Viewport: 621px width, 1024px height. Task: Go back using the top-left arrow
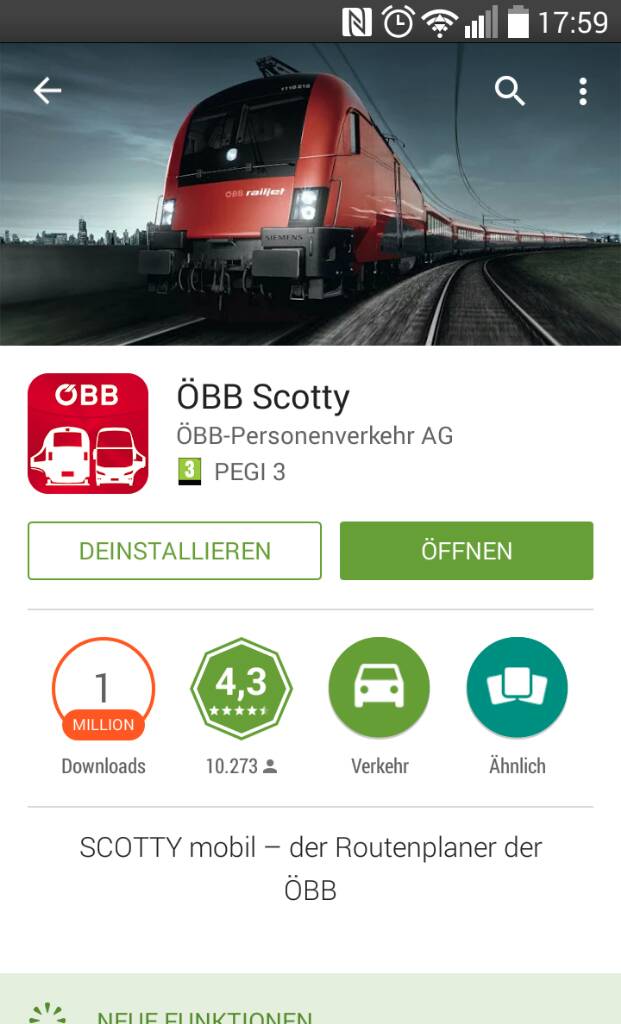[x=47, y=91]
